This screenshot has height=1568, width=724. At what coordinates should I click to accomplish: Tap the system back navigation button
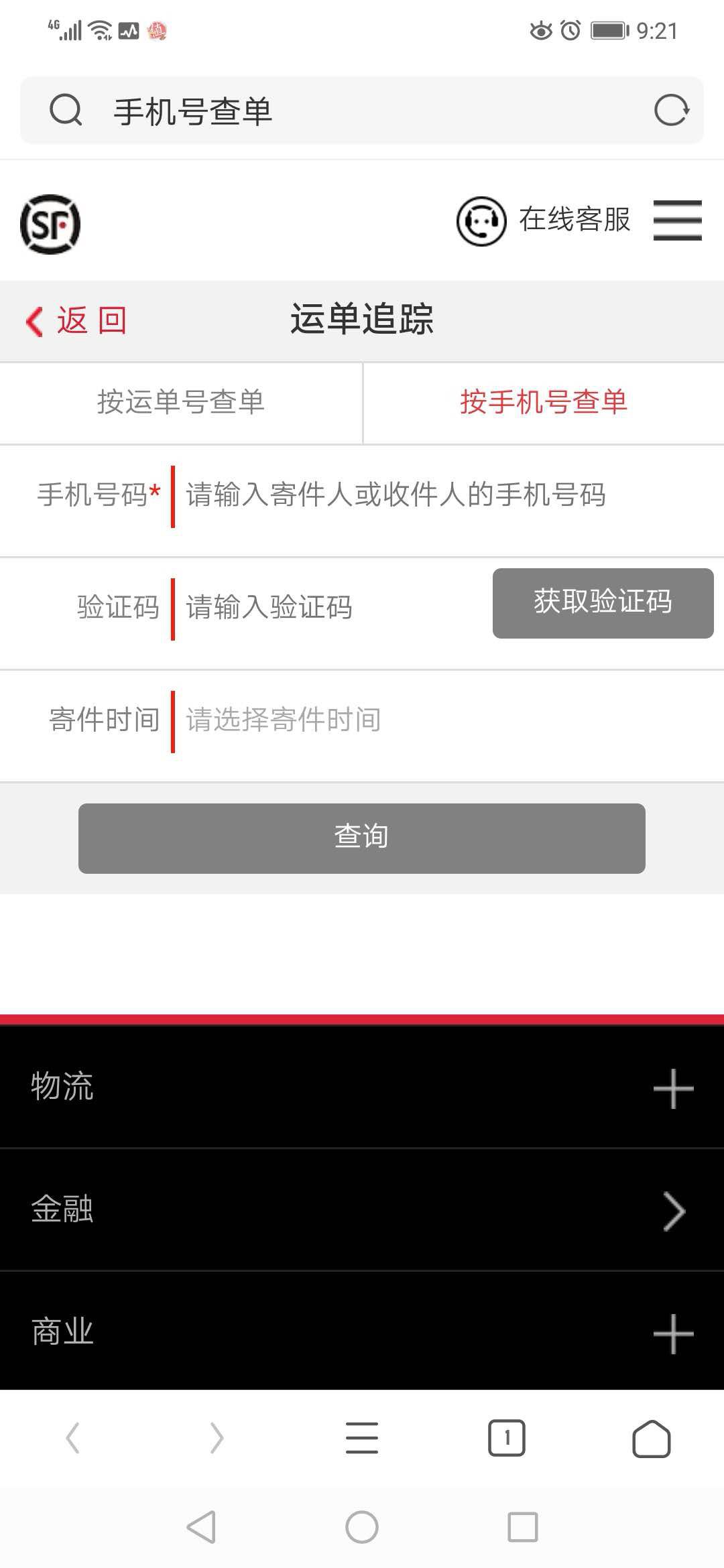pyautogui.click(x=201, y=1528)
